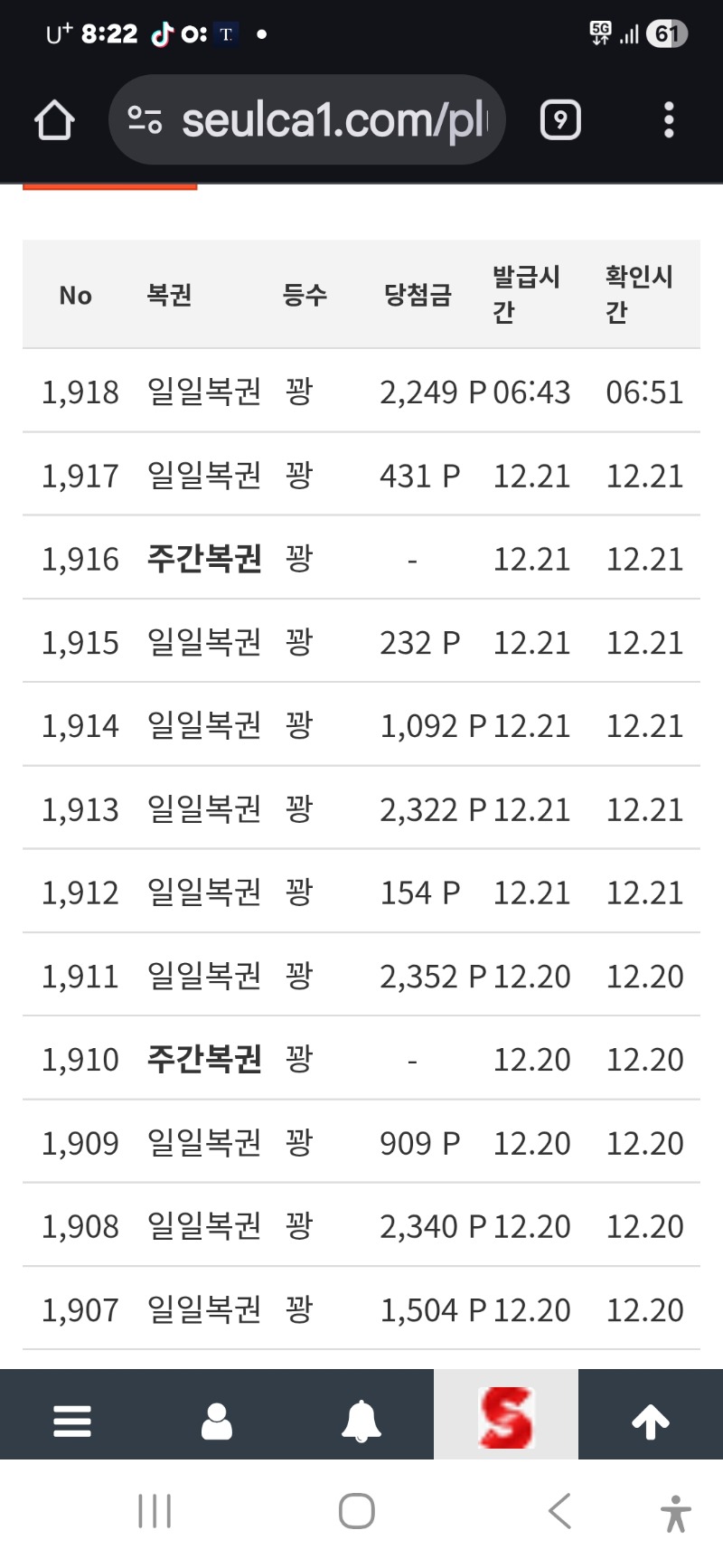Open the user profile icon
The height and width of the screenshot is (1568, 723).
click(x=217, y=1421)
